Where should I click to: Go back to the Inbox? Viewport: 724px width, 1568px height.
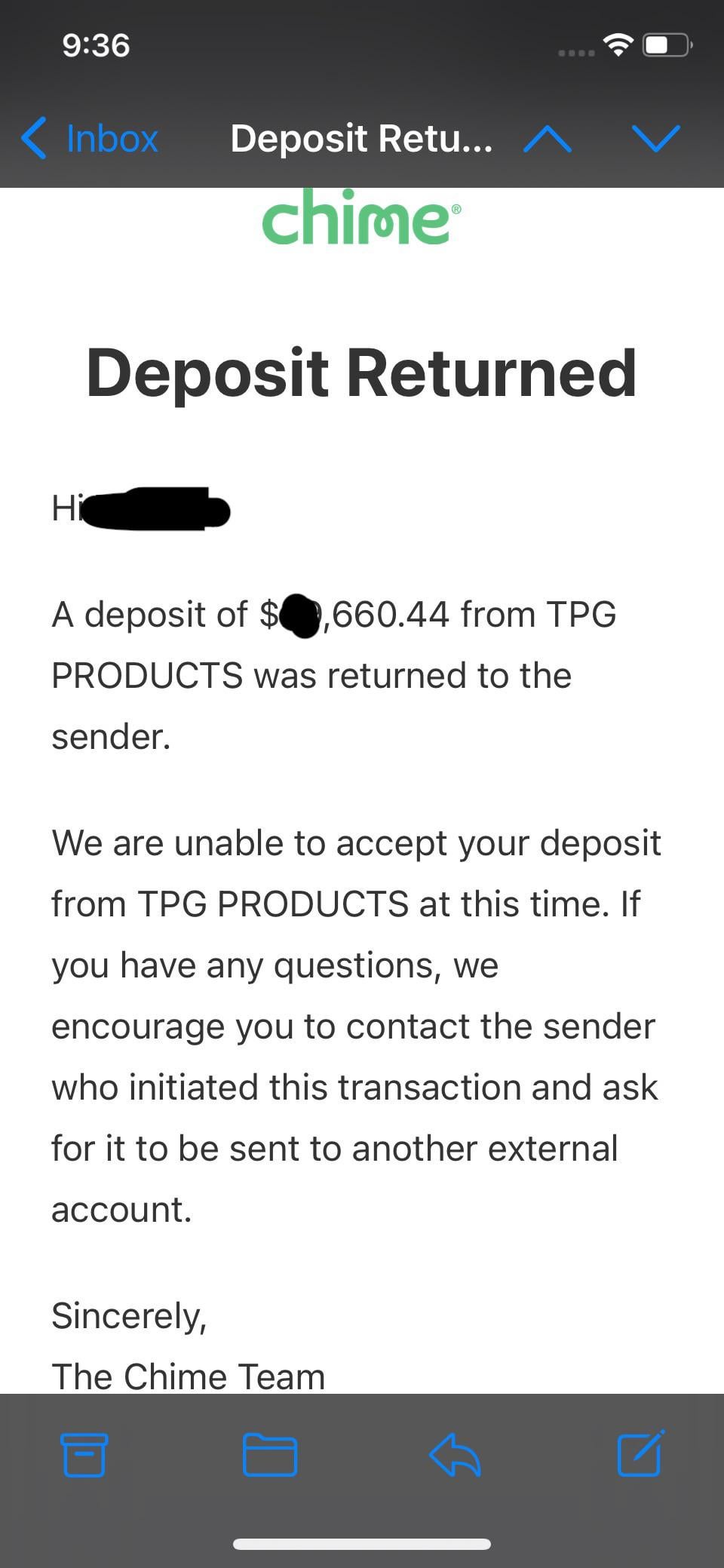[90, 139]
